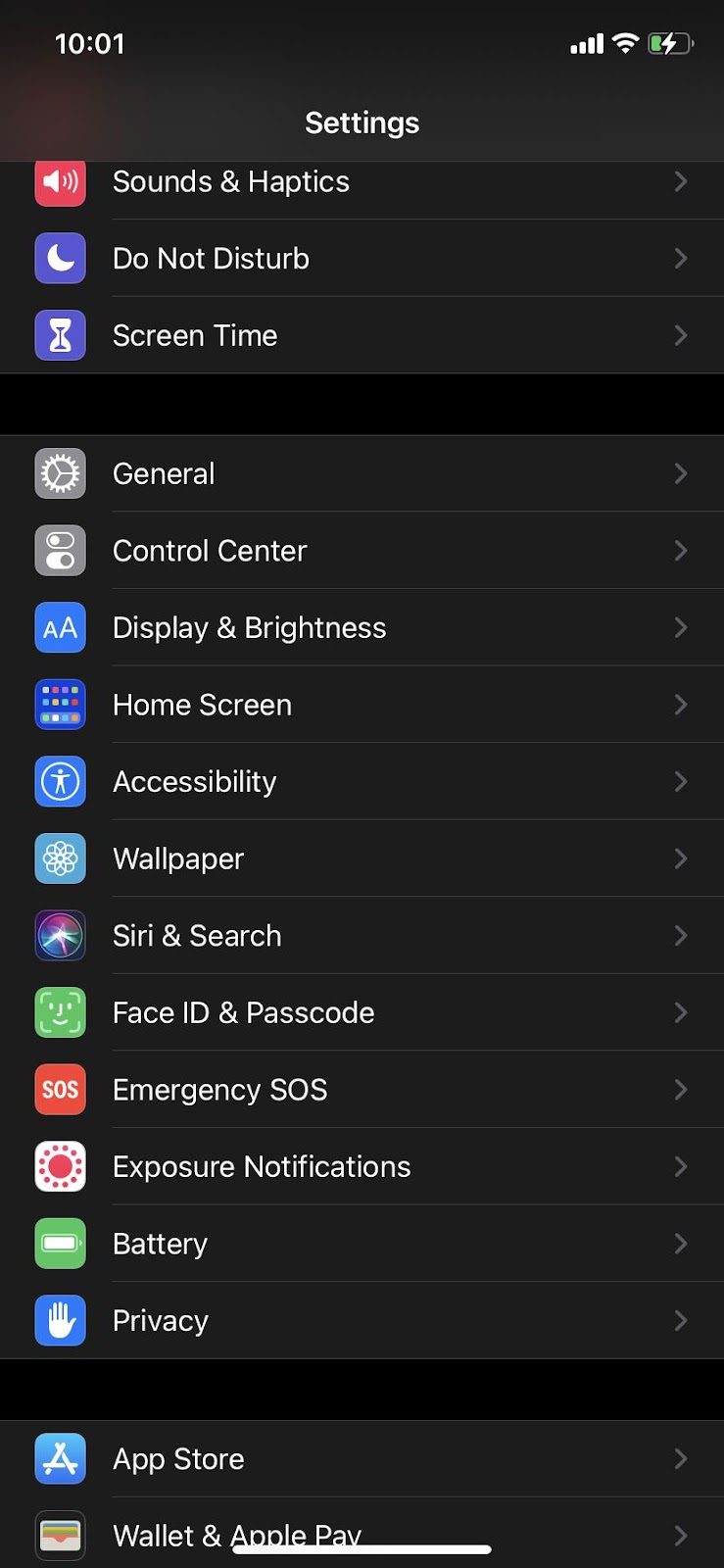Open Settings via the General gear icon
724x1568 pixels.
(60, 473)
